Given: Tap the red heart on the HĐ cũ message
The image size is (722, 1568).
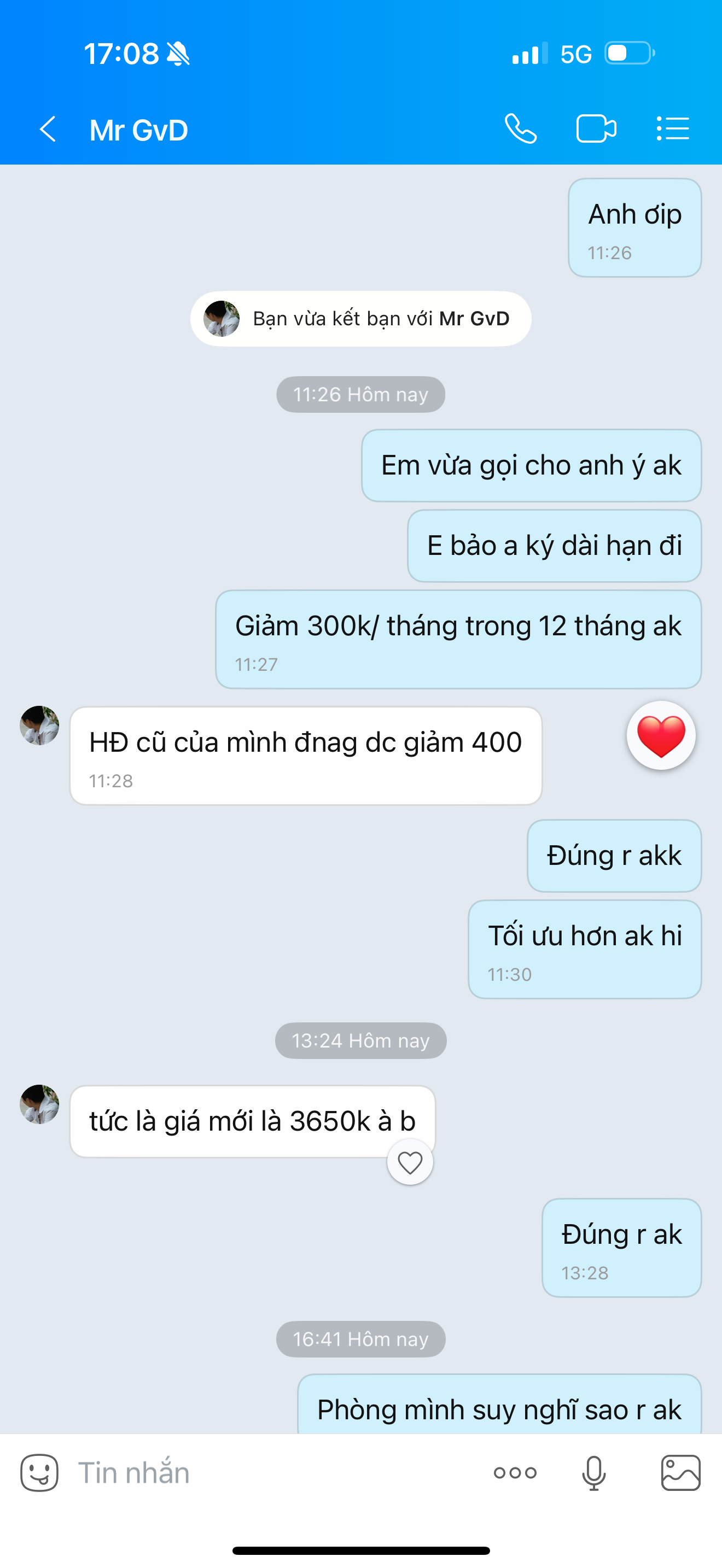Looking at the screenshot, I should pos(661,735).
